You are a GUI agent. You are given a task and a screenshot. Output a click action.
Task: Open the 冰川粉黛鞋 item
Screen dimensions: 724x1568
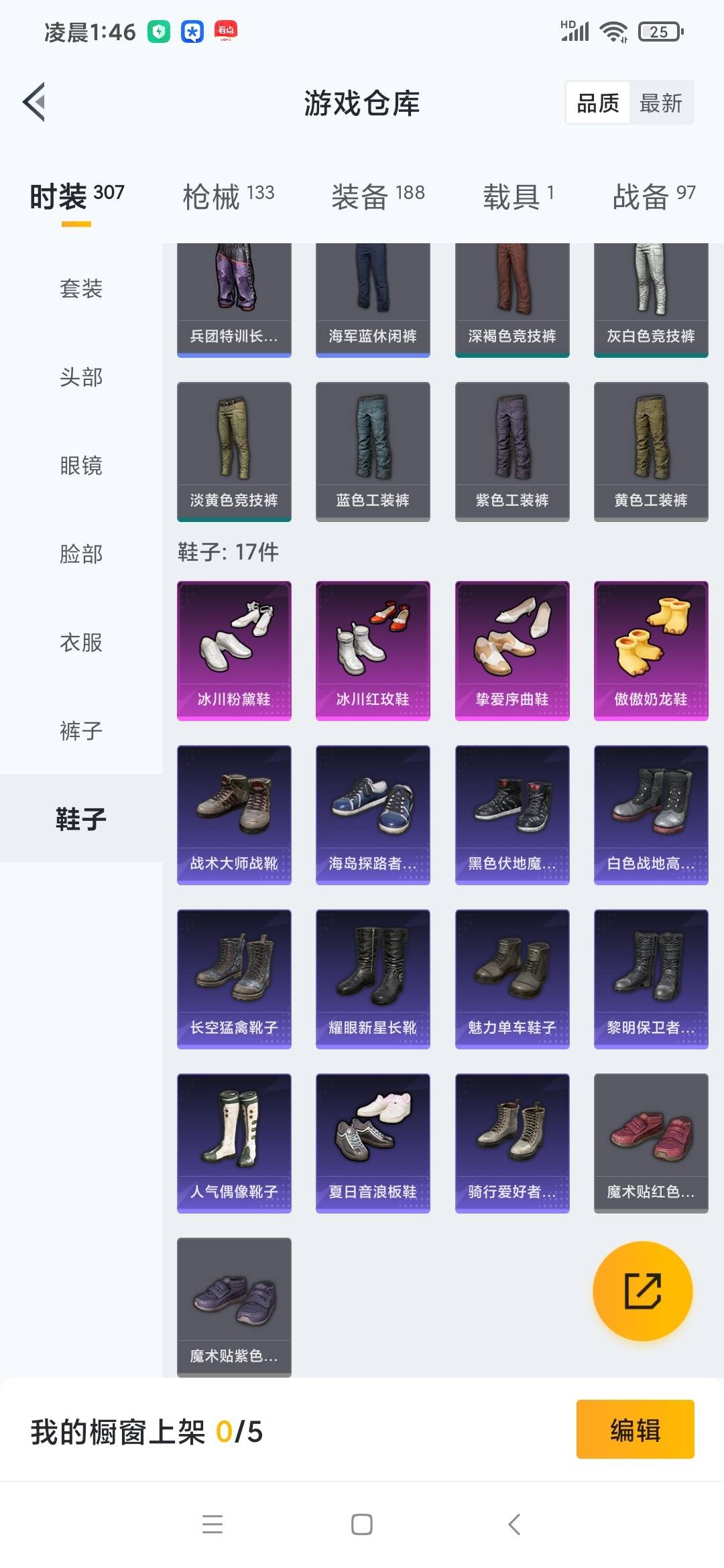click(234, 651)
